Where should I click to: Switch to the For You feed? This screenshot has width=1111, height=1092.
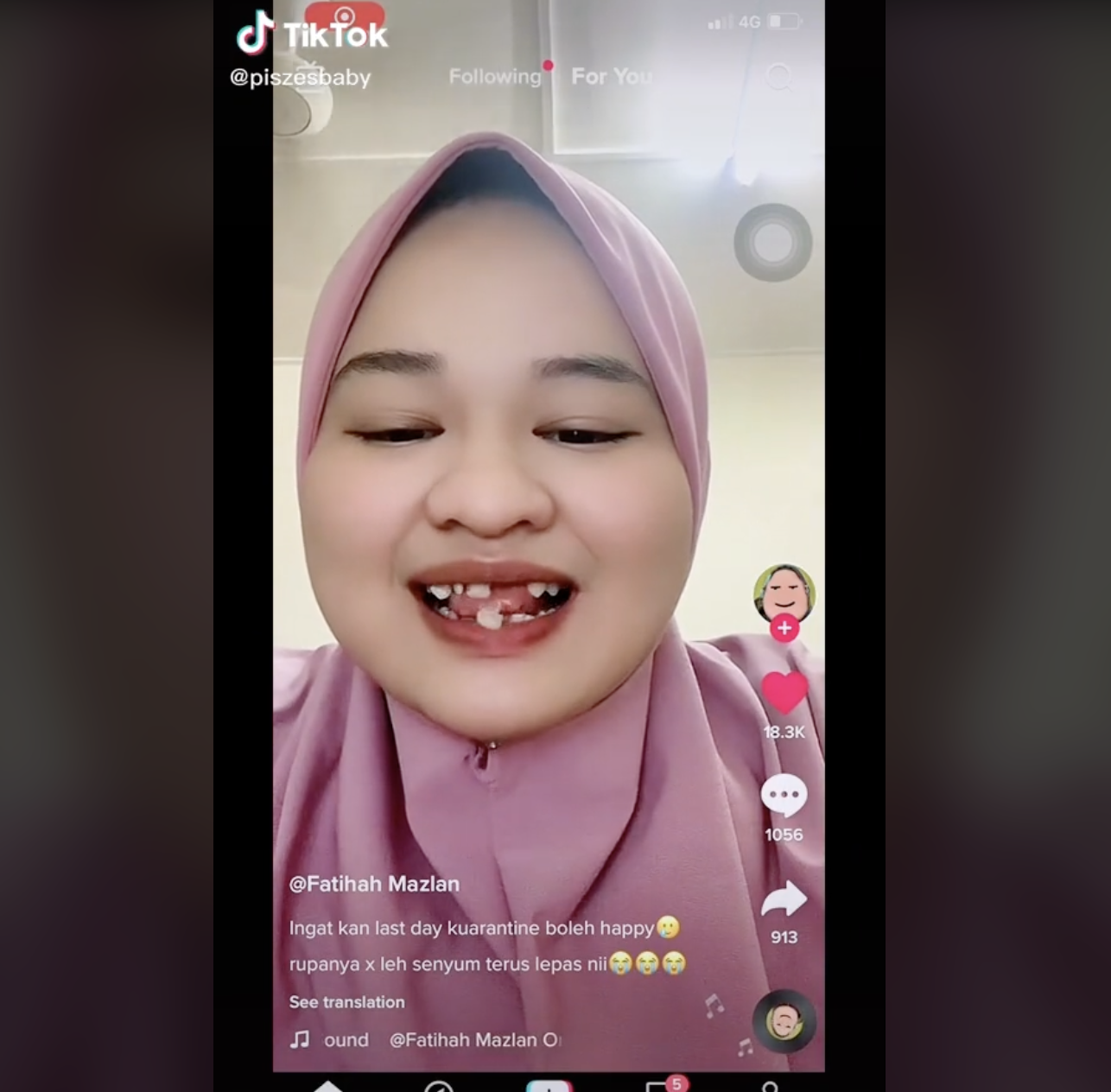pyautogui.click(x=612, y=77)
